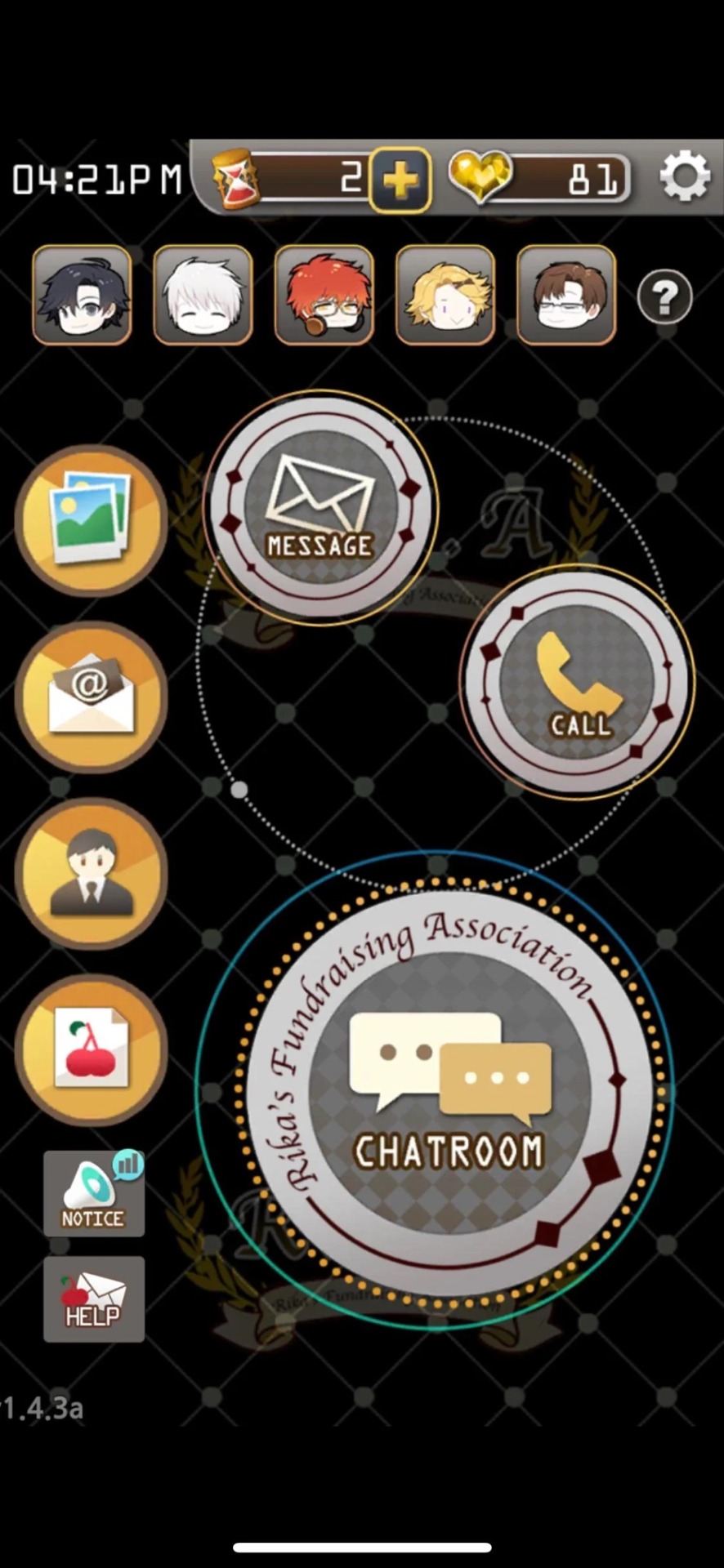Add more hourglasses with plus button
Viewport: 724px width, 1568px height.
400,180
